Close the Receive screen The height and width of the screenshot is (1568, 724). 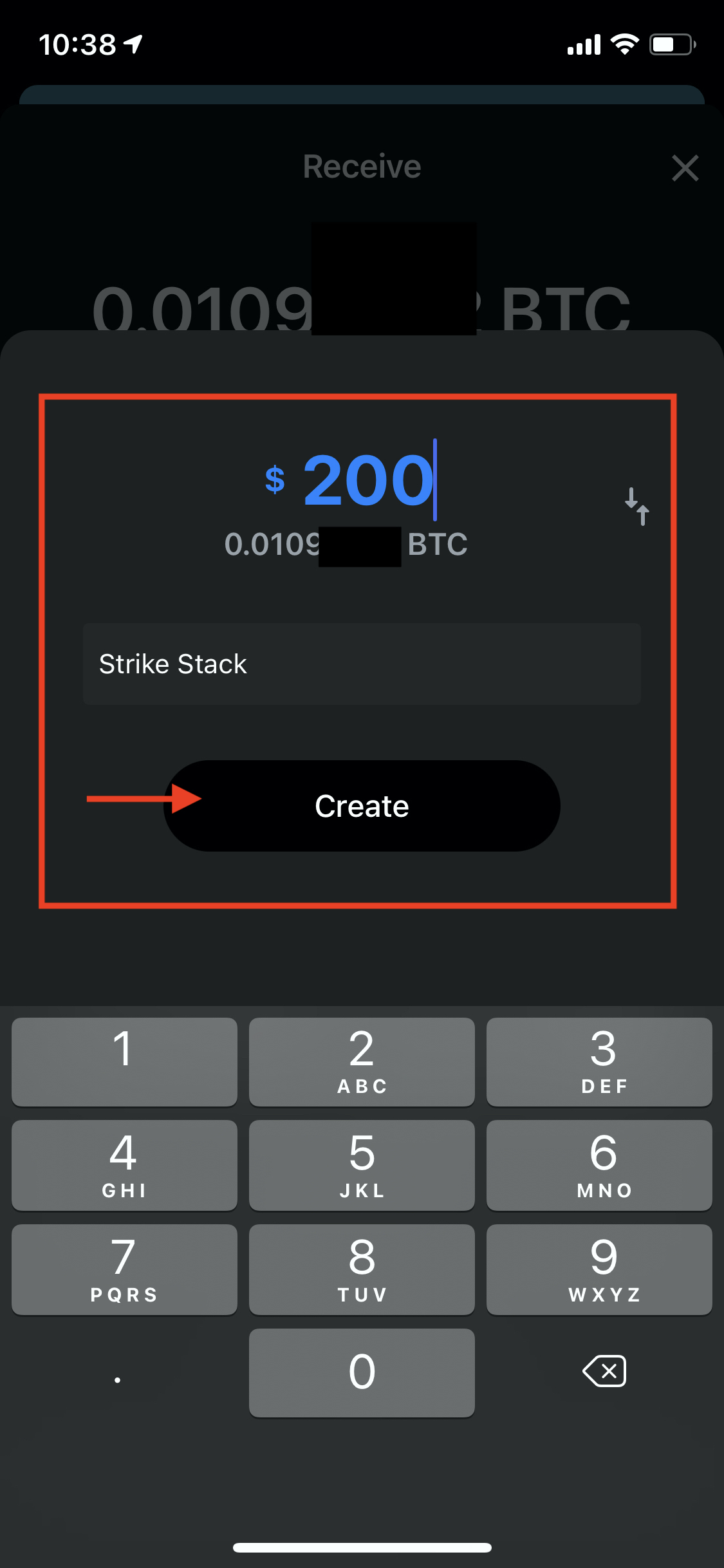point(685,168)
